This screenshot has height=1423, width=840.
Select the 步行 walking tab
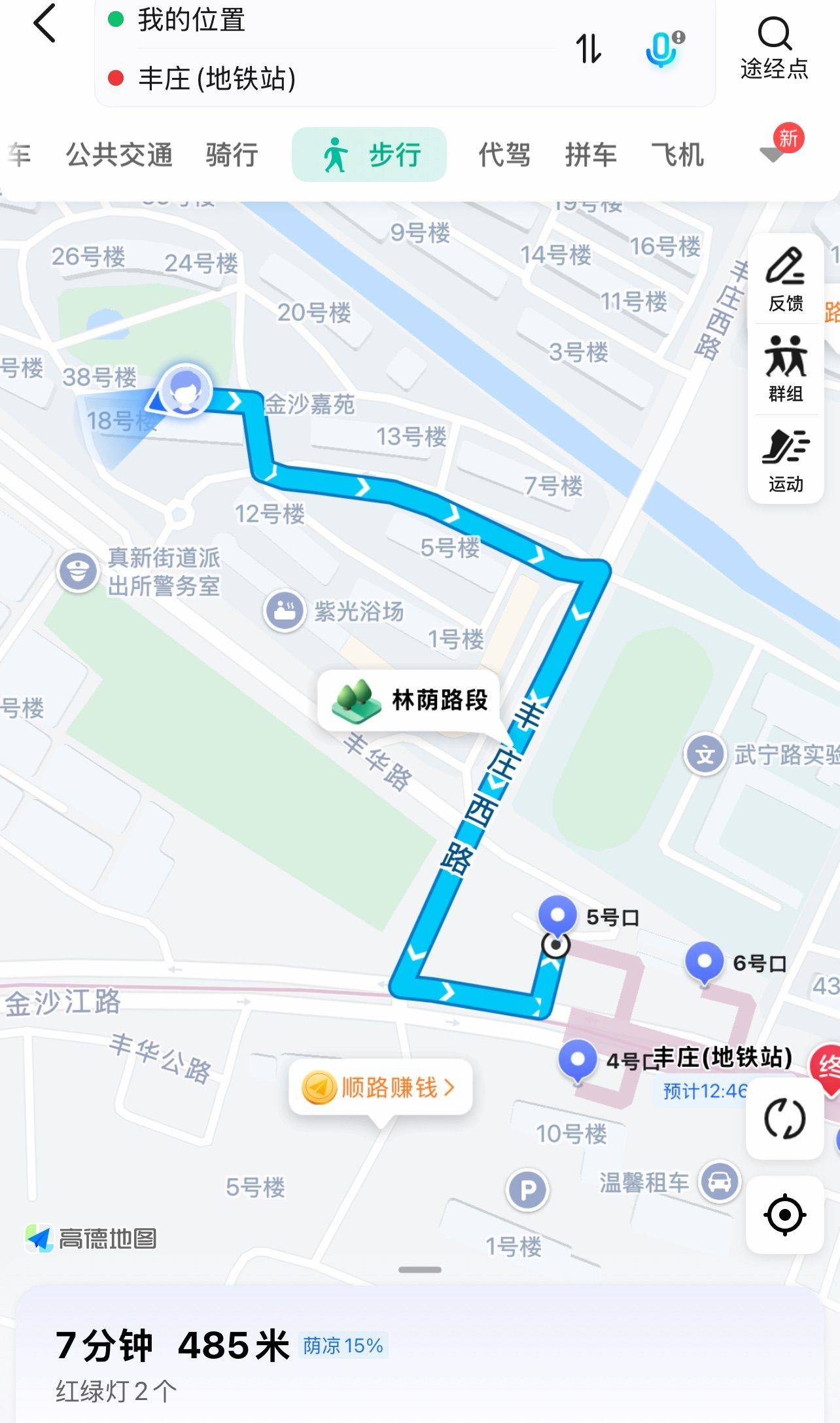[x=369, y=155]
